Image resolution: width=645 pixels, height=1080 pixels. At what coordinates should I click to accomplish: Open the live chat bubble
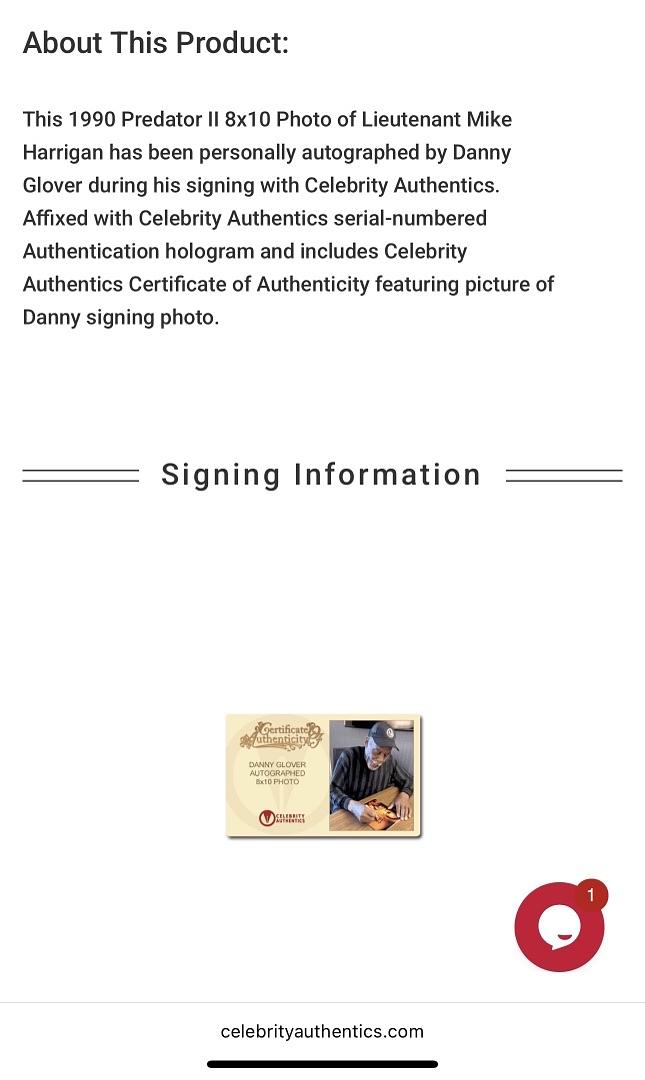(x=559, y=928)
